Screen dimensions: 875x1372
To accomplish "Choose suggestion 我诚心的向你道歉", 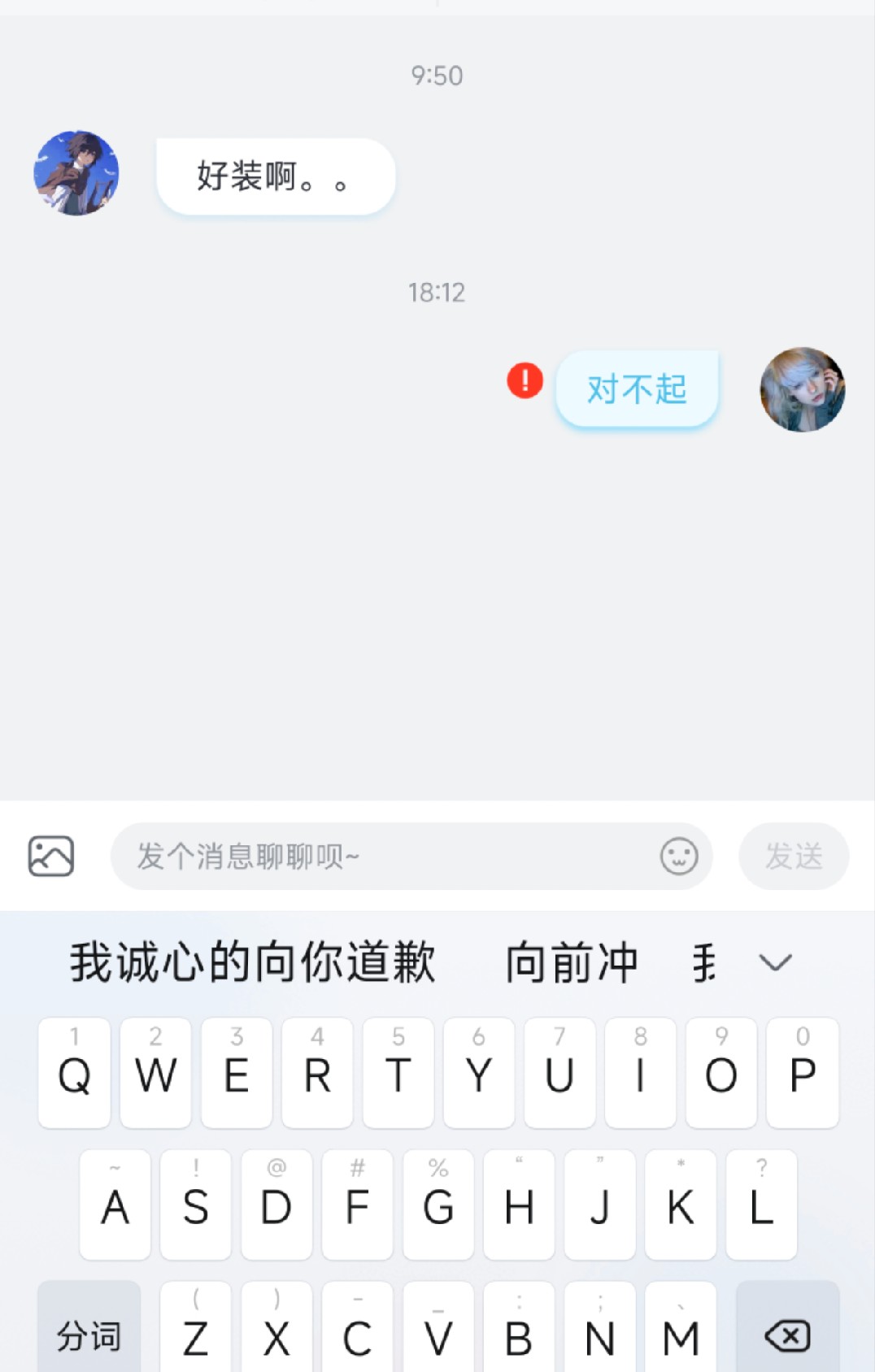I will (x=253, y=962).
